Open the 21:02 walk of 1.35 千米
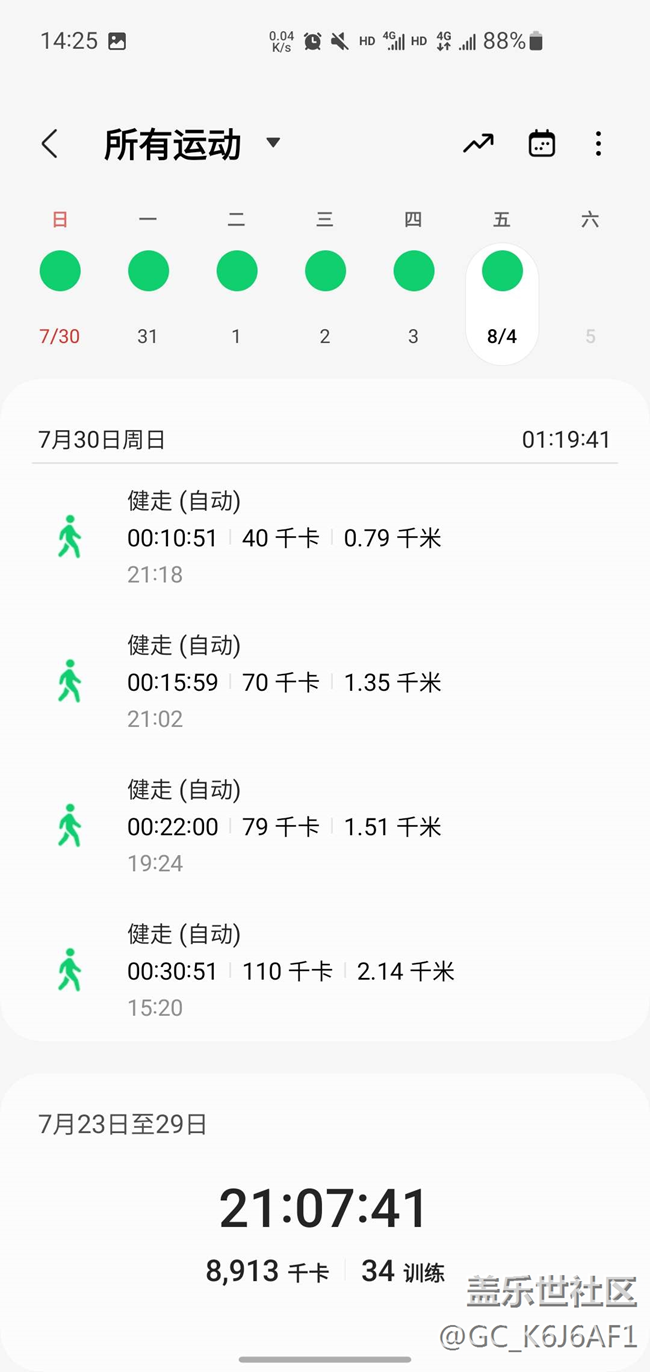Screen dimensions: 650x1372 325,681
